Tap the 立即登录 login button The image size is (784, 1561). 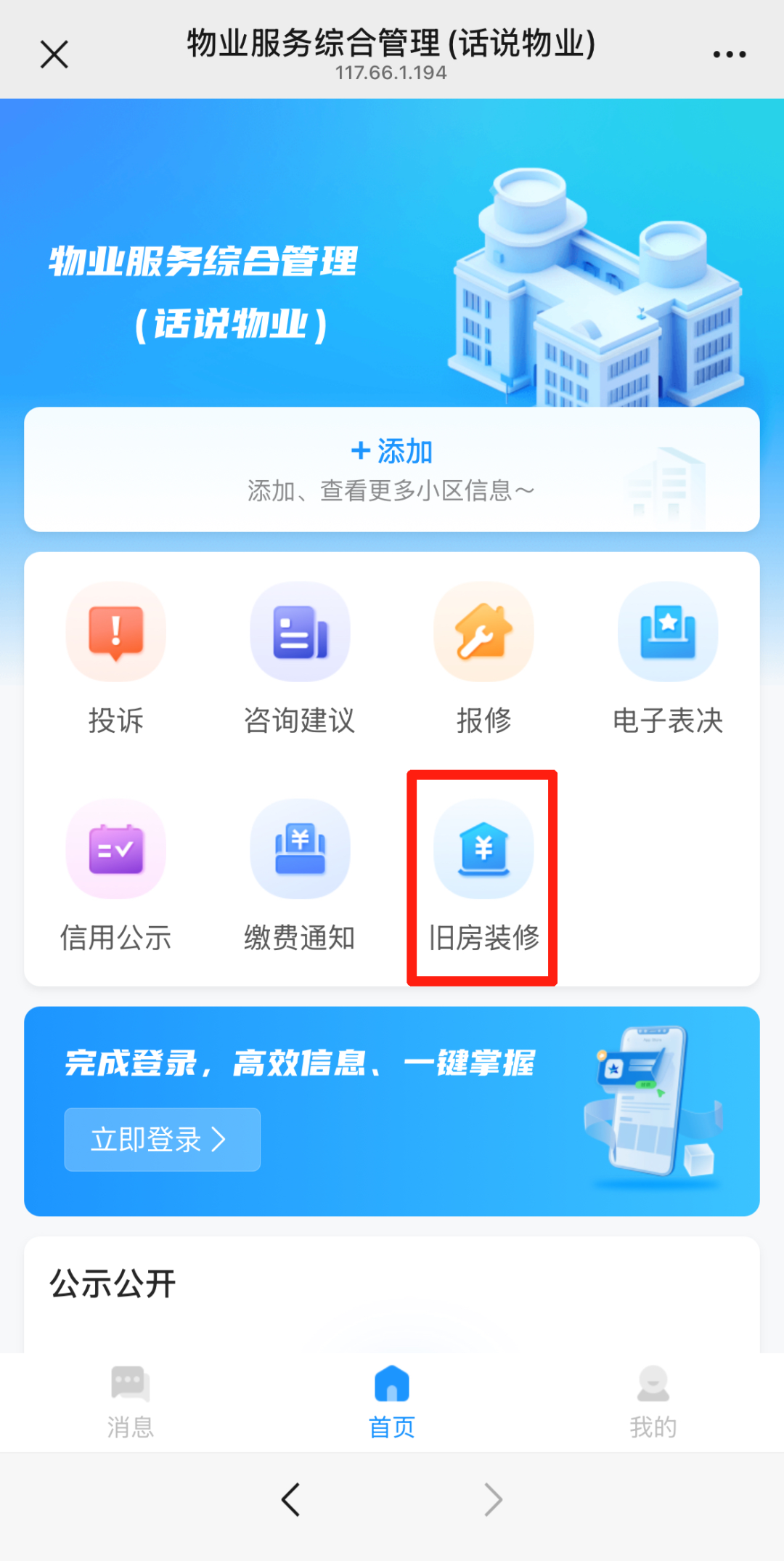point(162,1139)
